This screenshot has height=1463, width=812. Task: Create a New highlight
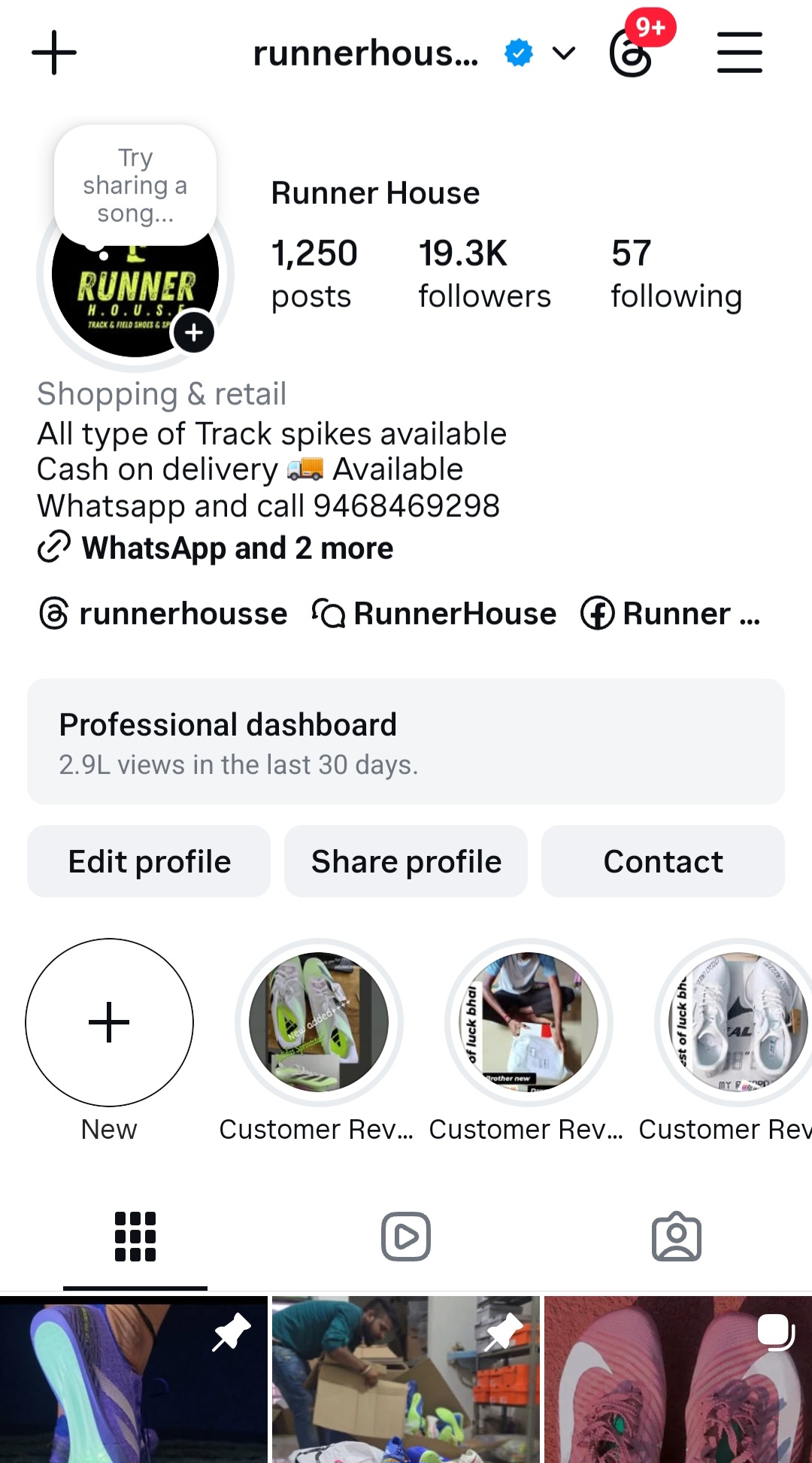(x=109, y=1023)
